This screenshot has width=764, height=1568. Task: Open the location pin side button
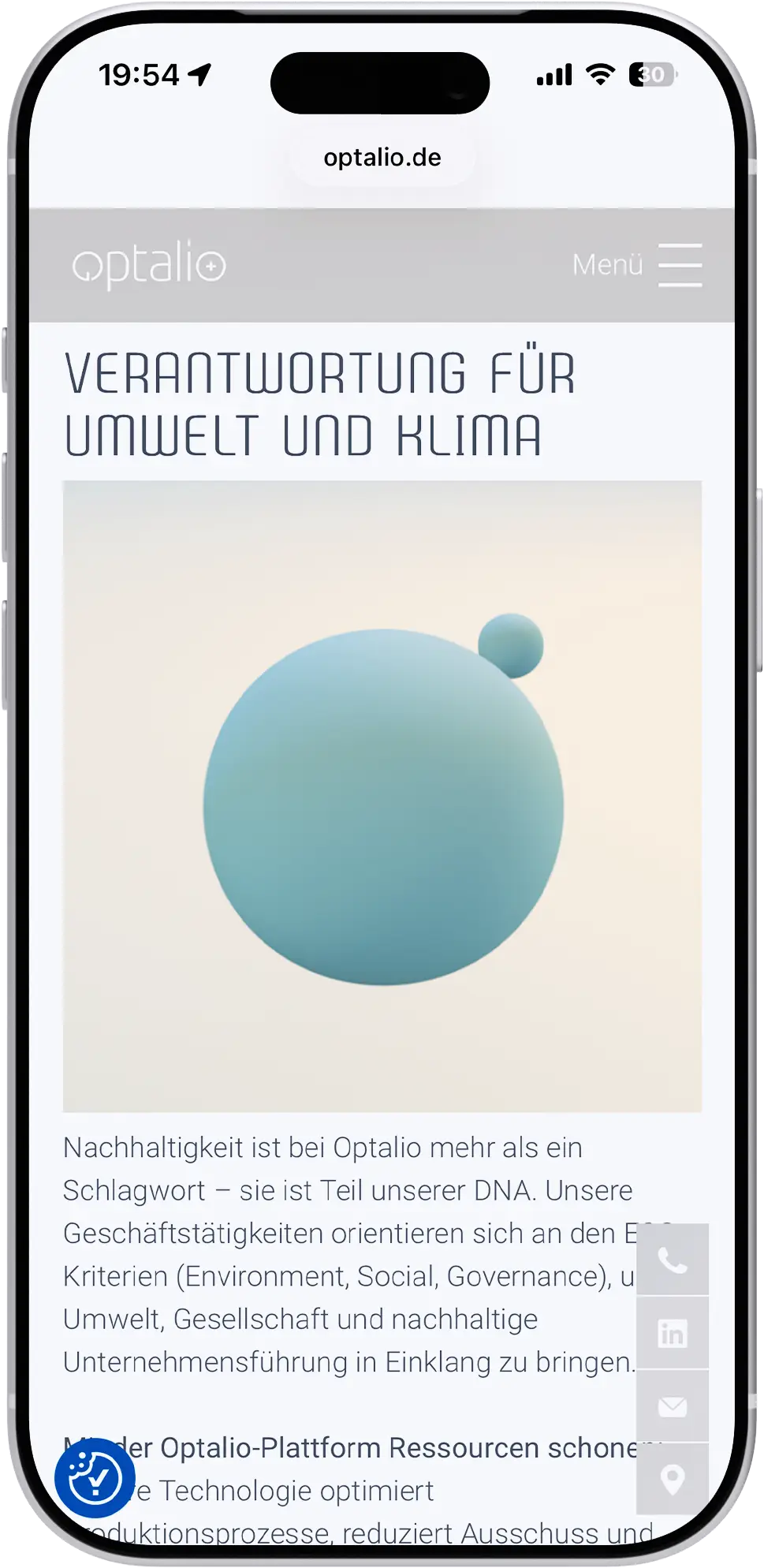(672, 1479)
